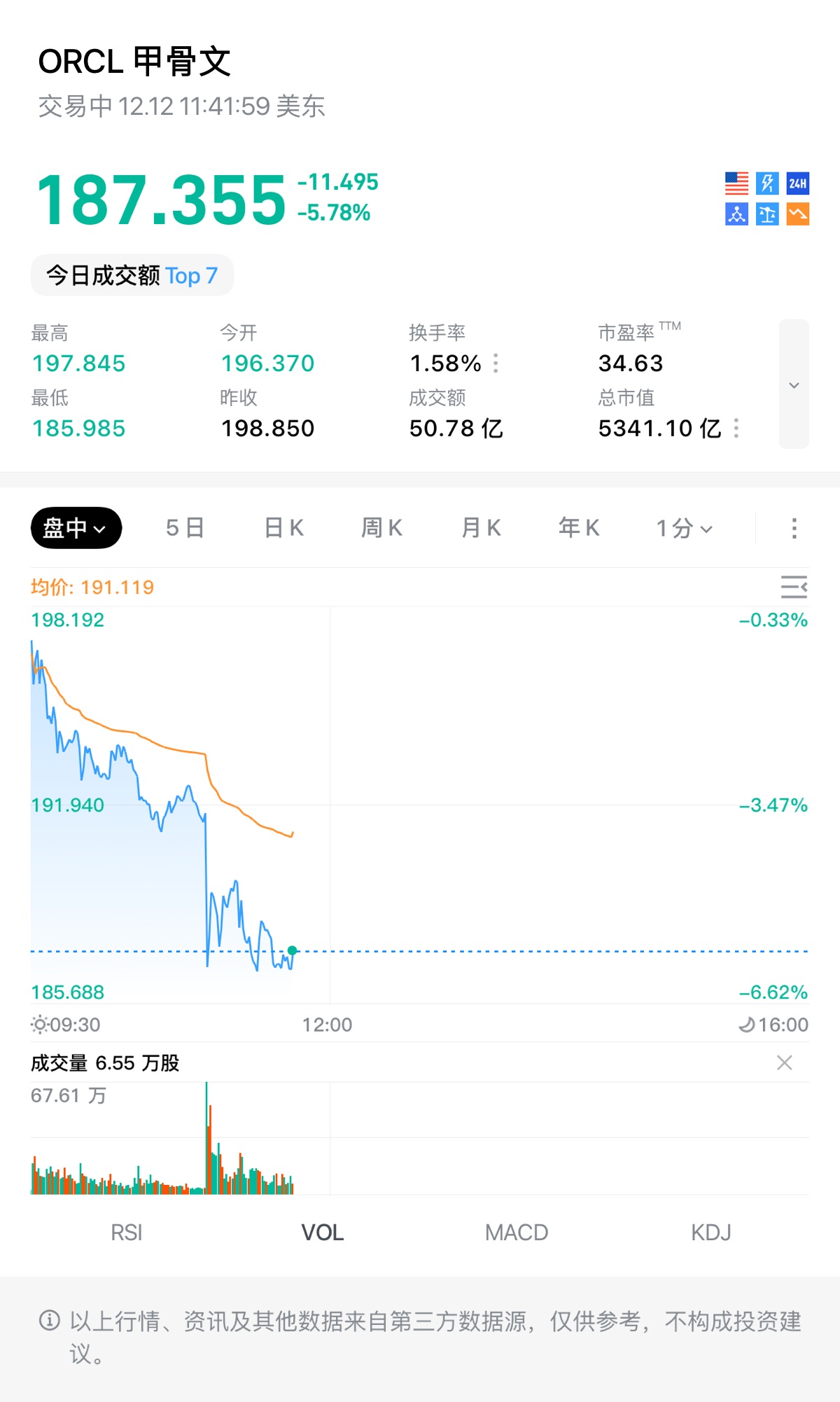The width and height of the screenshot is (840, 1402).
Task: Toggle the chart detail list icon
Action: (794, 587)
